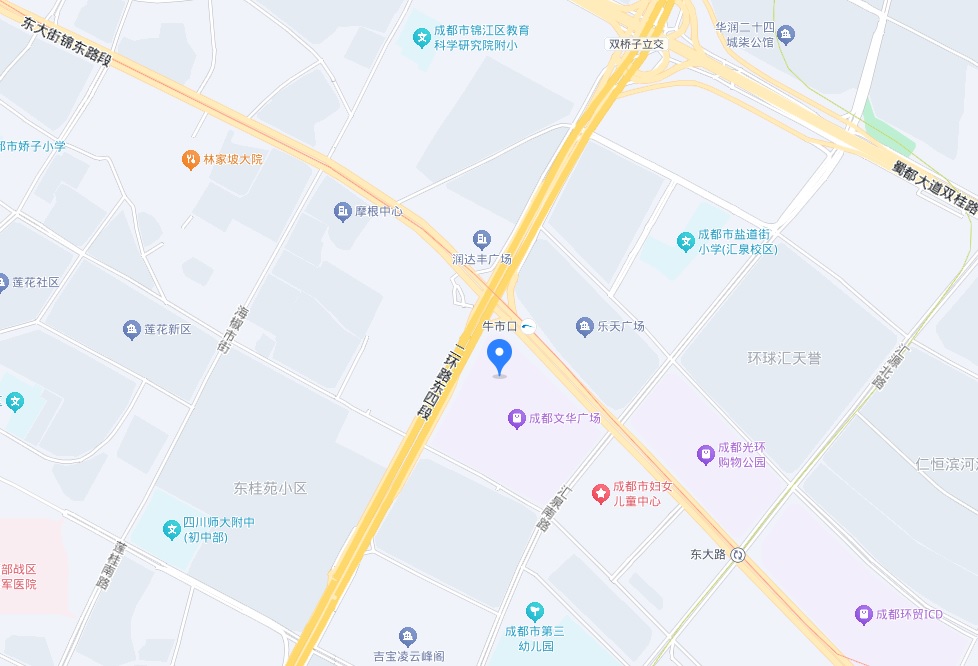Select the 牛市口 metro station marker
This screenshot has height=666, width=978.
528,326
